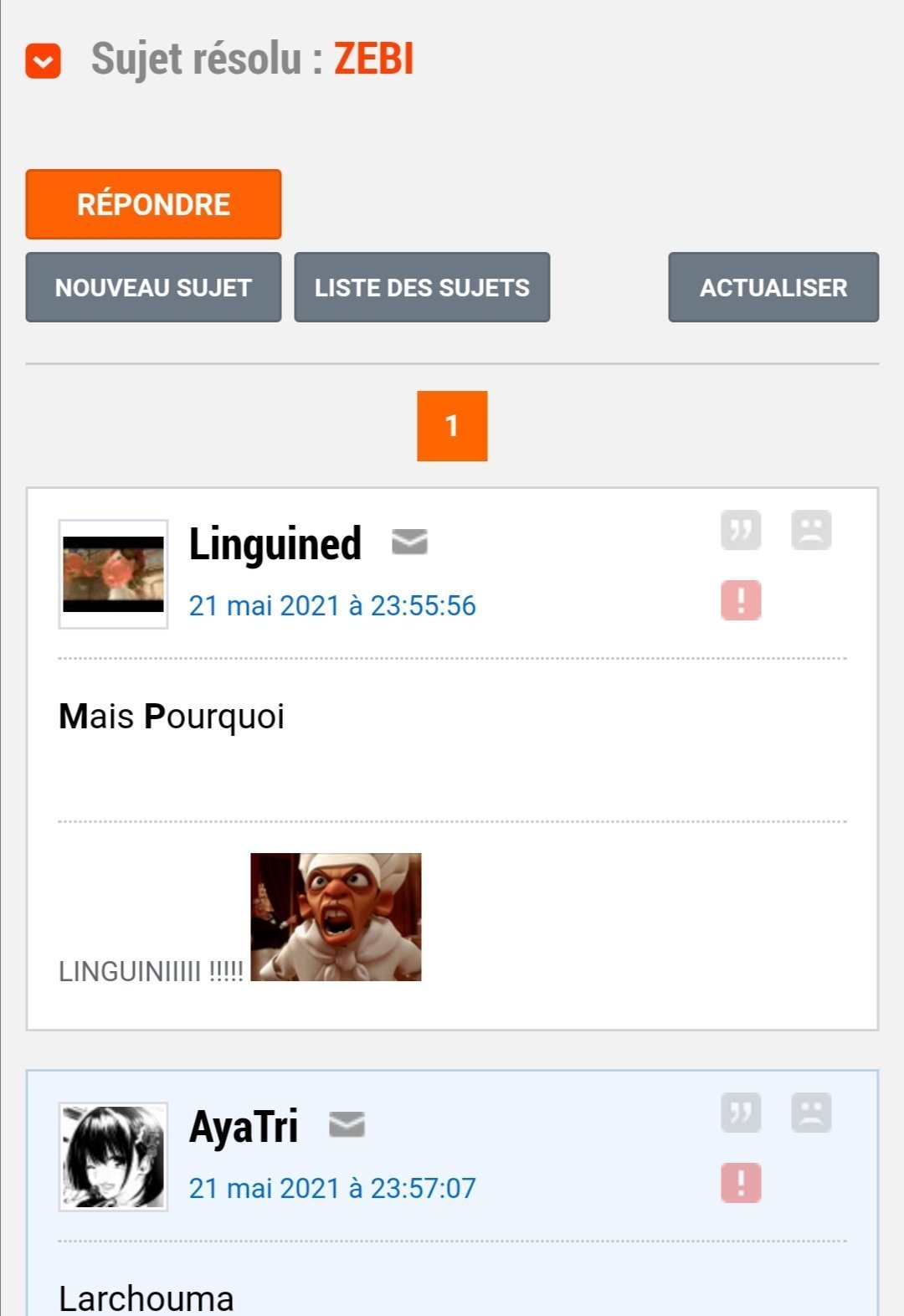Open LISTE DES SUJETS
Viewport: 904px width, 1316px height.
point(422,287)
